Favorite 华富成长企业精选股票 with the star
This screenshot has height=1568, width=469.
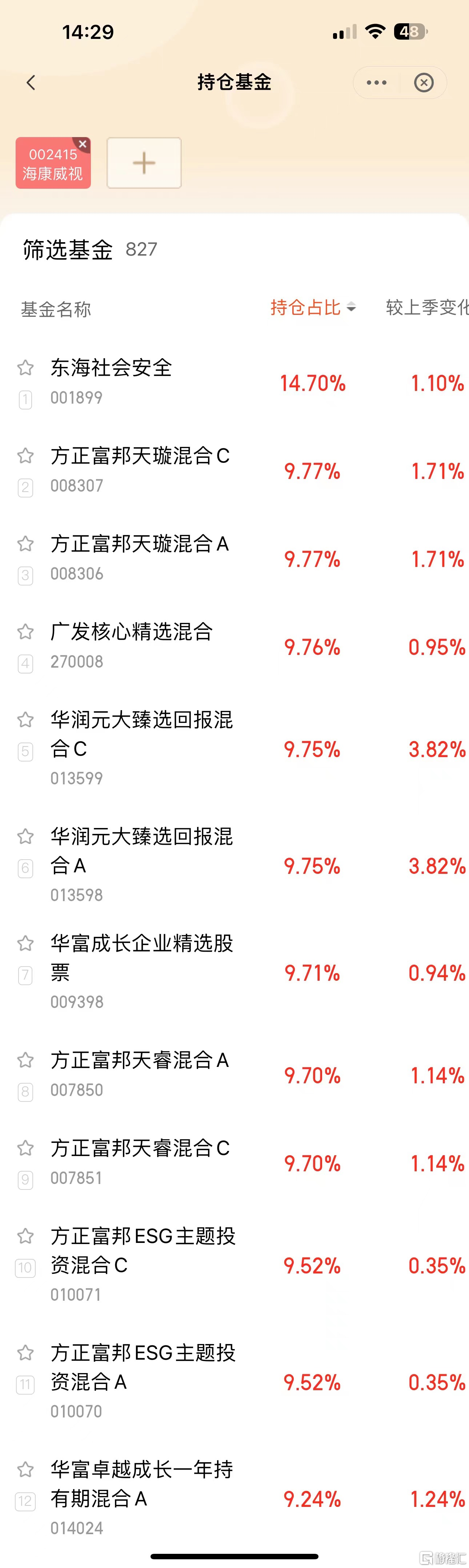coord(25,943)
